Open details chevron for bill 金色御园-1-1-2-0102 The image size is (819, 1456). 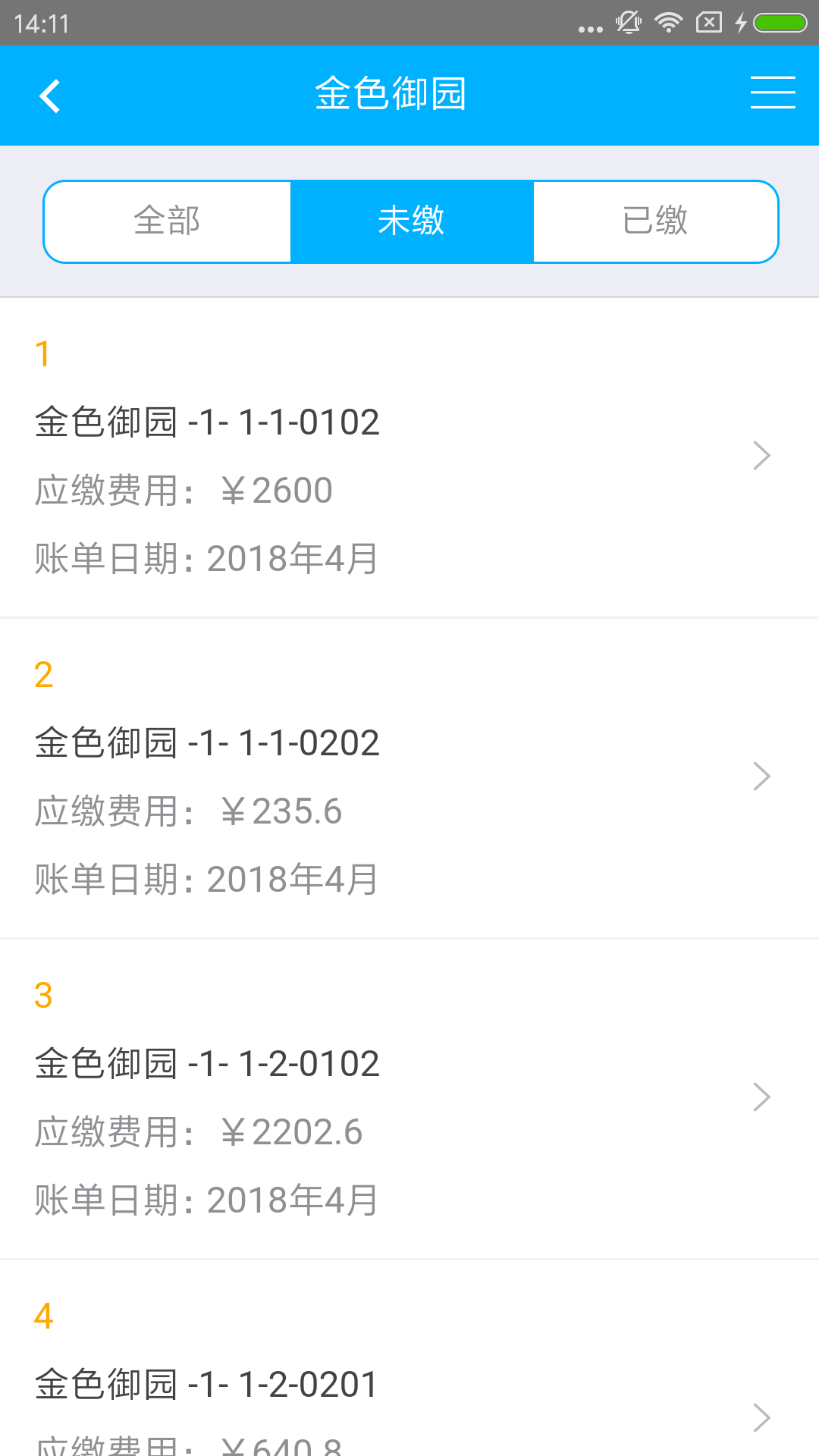tap(761, 1097)
